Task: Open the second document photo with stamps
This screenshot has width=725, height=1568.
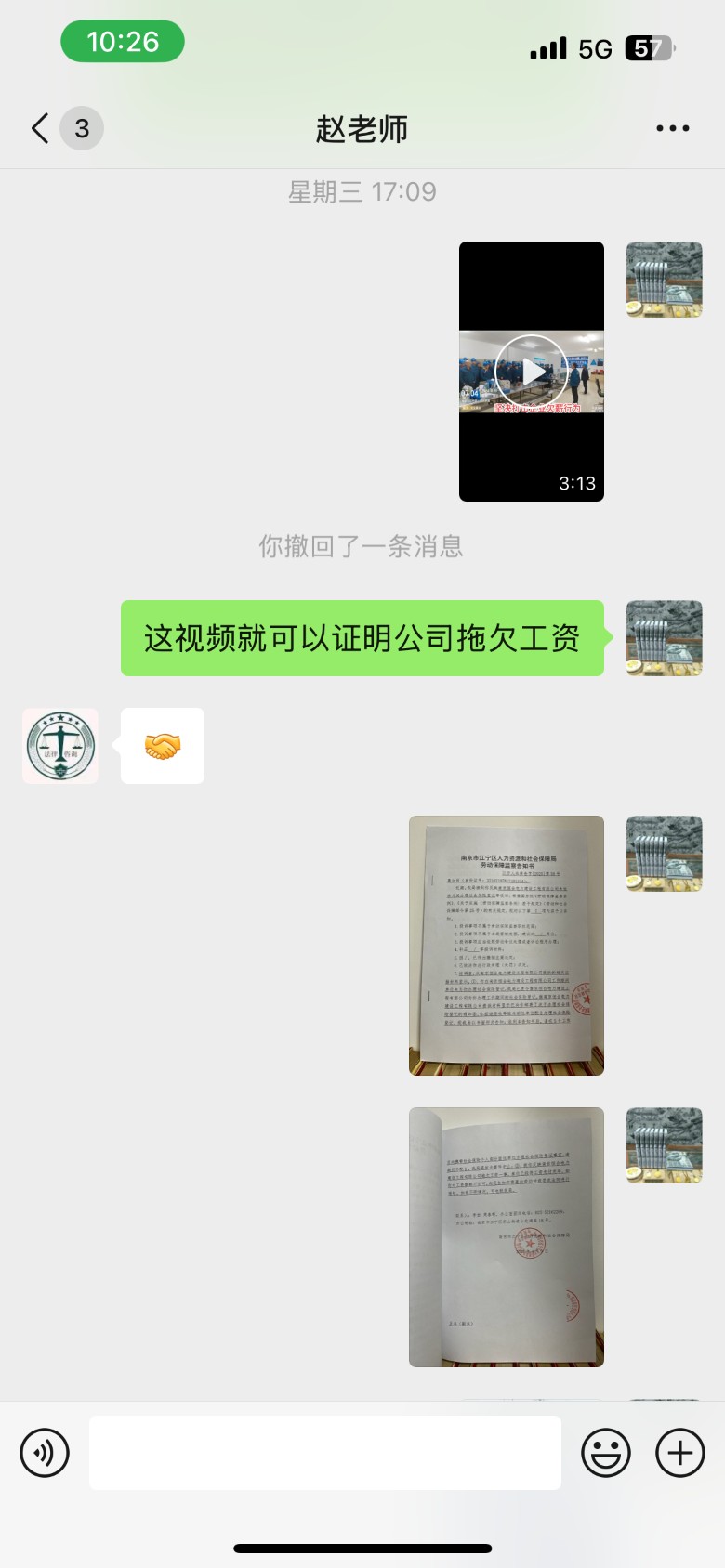Action: [507, 1236]
